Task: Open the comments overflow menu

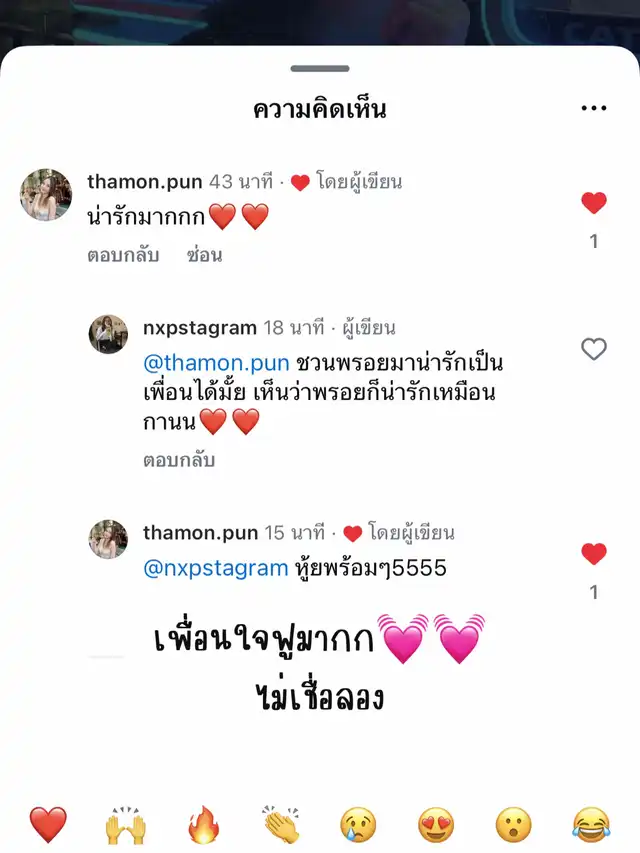Action: click(x=594, y=108)
